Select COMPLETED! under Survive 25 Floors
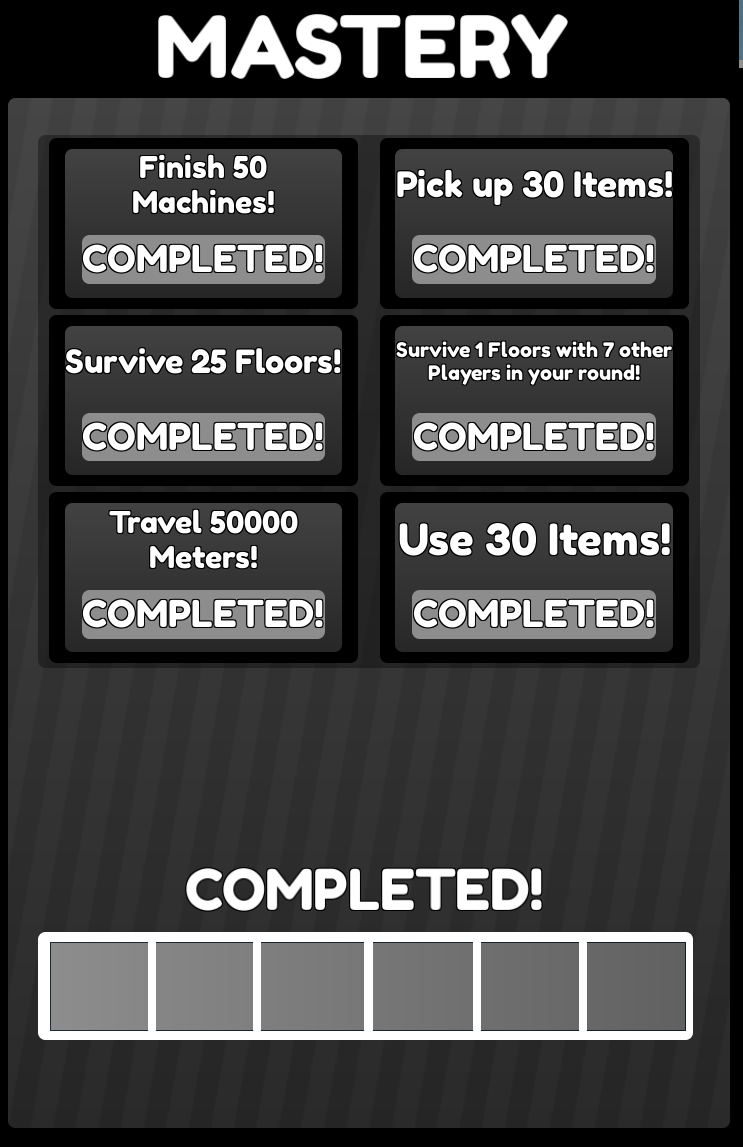 coord(203,437)
